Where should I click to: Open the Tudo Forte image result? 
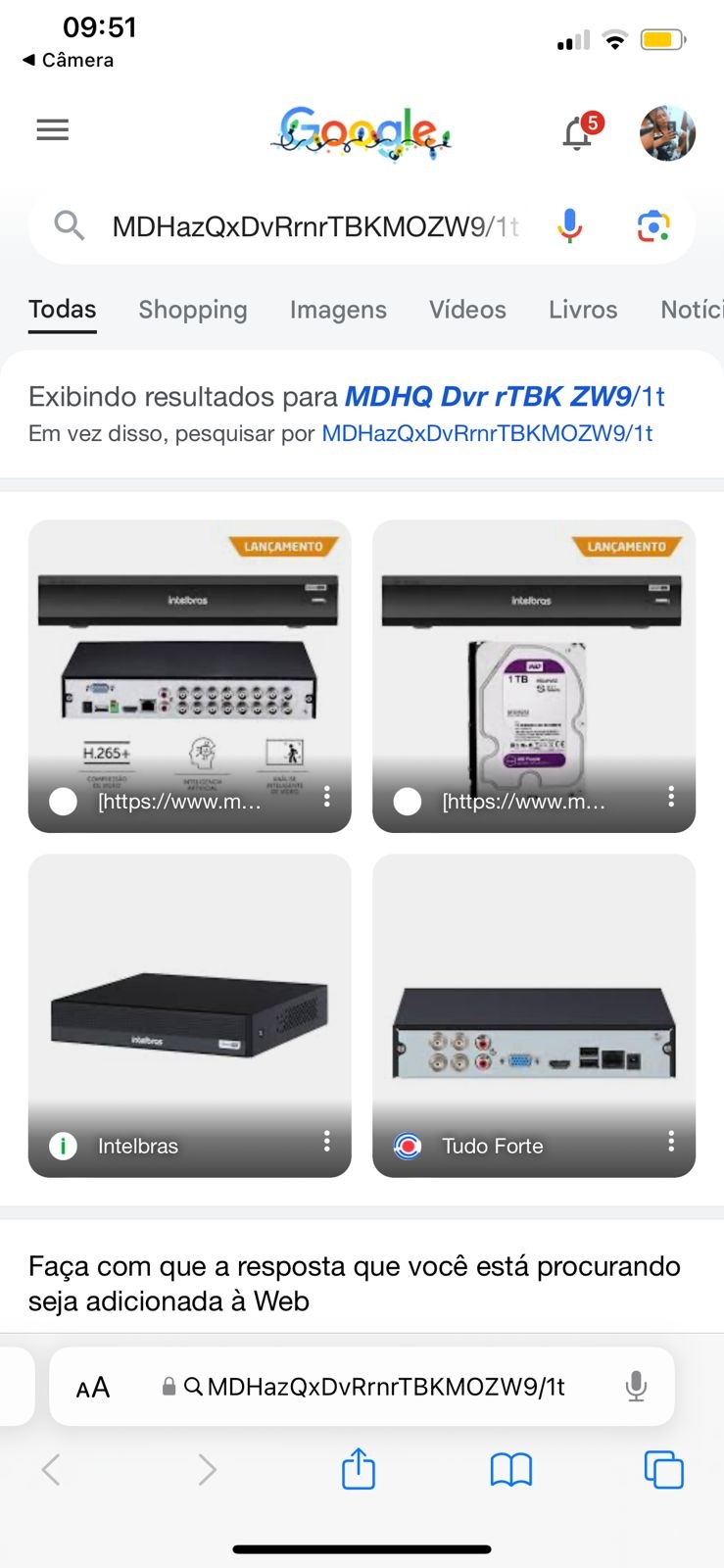(x=533, y=1014)
